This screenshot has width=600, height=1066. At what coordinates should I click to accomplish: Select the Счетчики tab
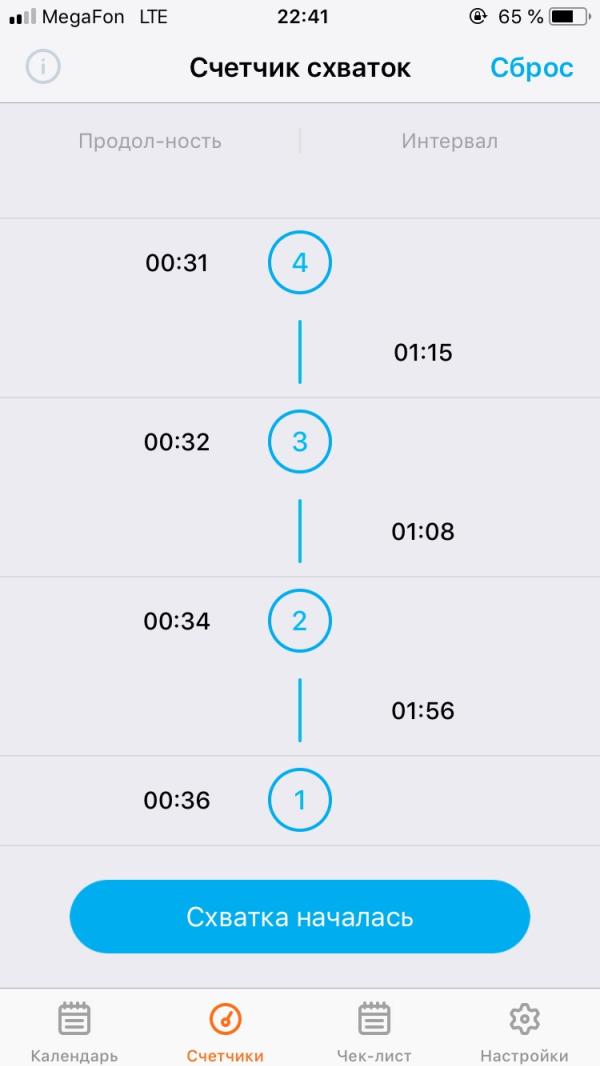[x=225, y=1032]
